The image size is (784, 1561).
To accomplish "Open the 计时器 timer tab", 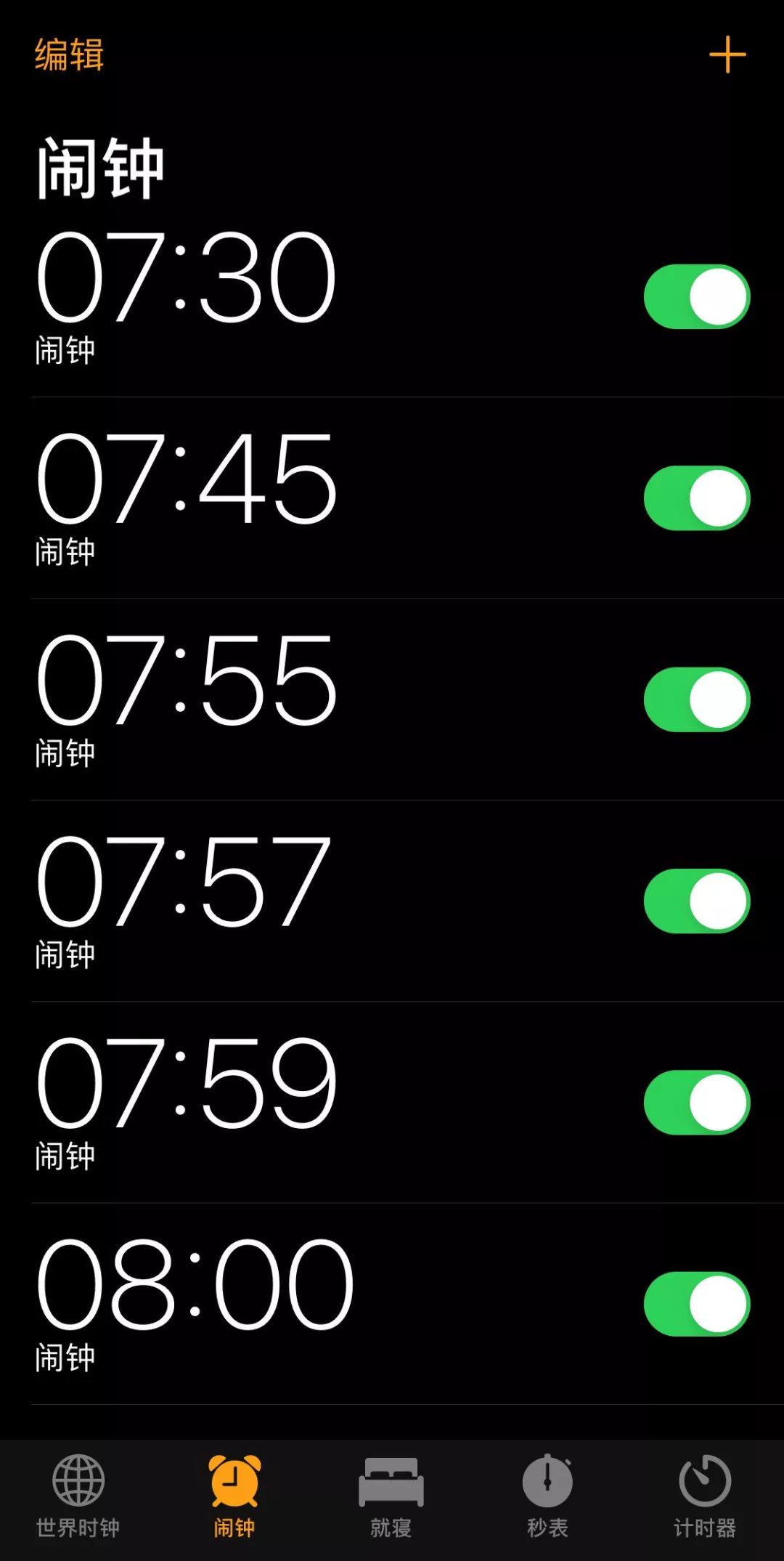I will click(705, 1496).
